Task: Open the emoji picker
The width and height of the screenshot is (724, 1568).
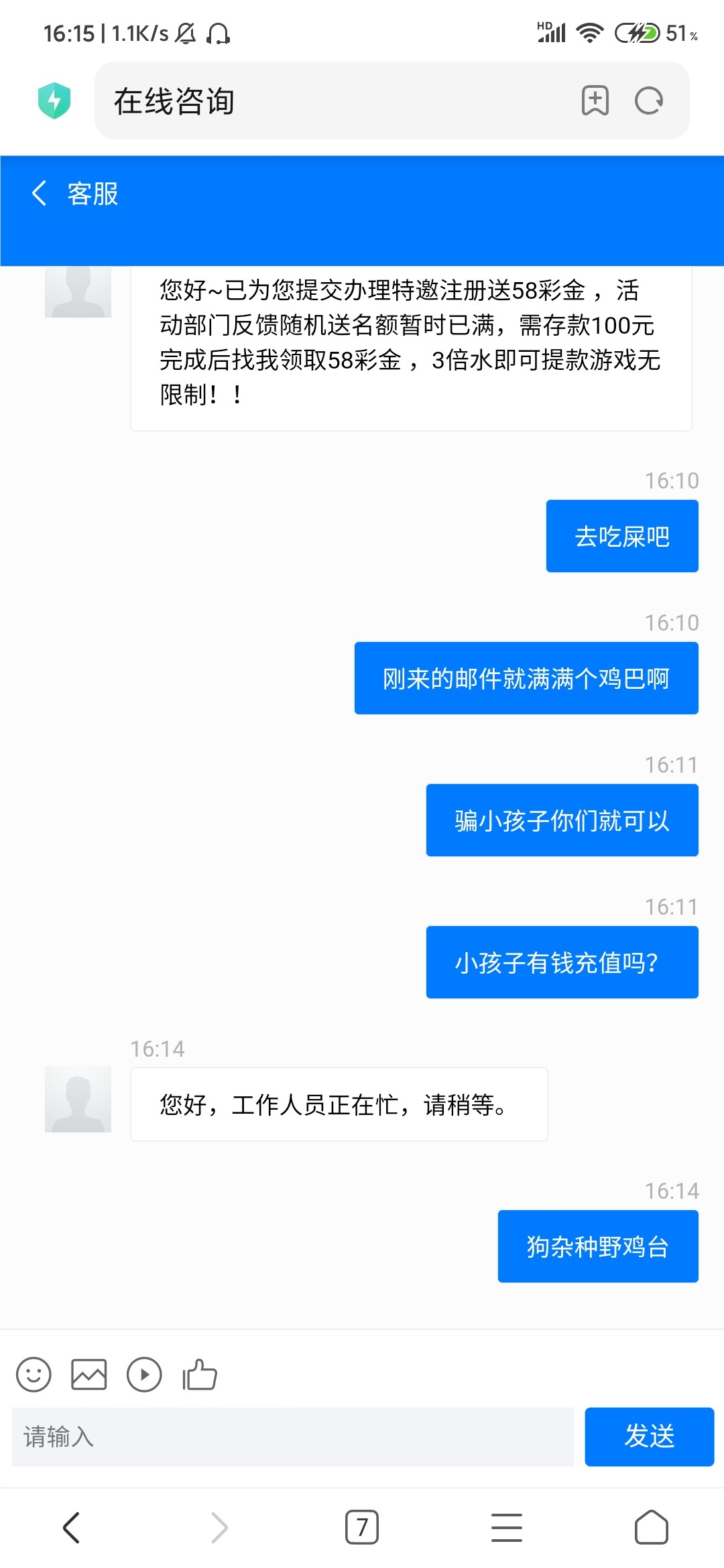Action: coord(34,1376)
